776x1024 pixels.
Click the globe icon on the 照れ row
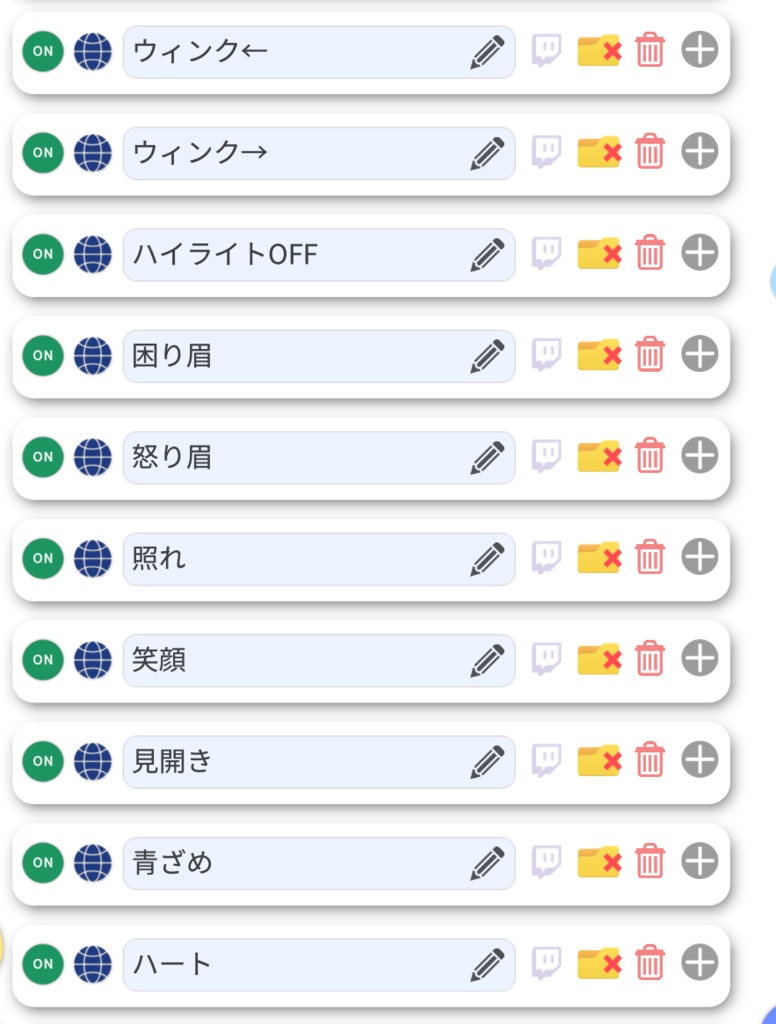point(92,558)
